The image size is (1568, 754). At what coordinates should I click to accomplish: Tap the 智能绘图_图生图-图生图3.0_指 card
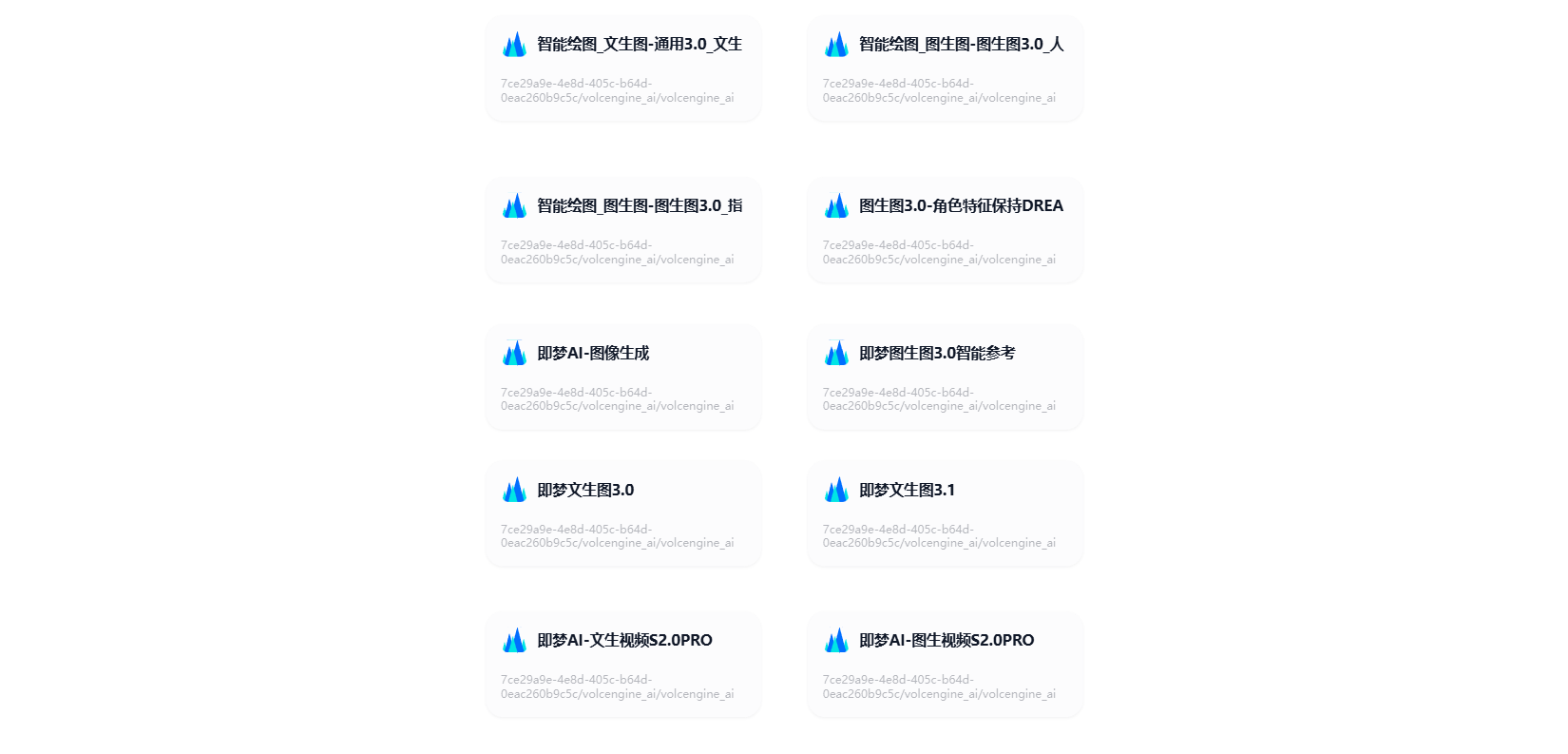click(622, 230)
